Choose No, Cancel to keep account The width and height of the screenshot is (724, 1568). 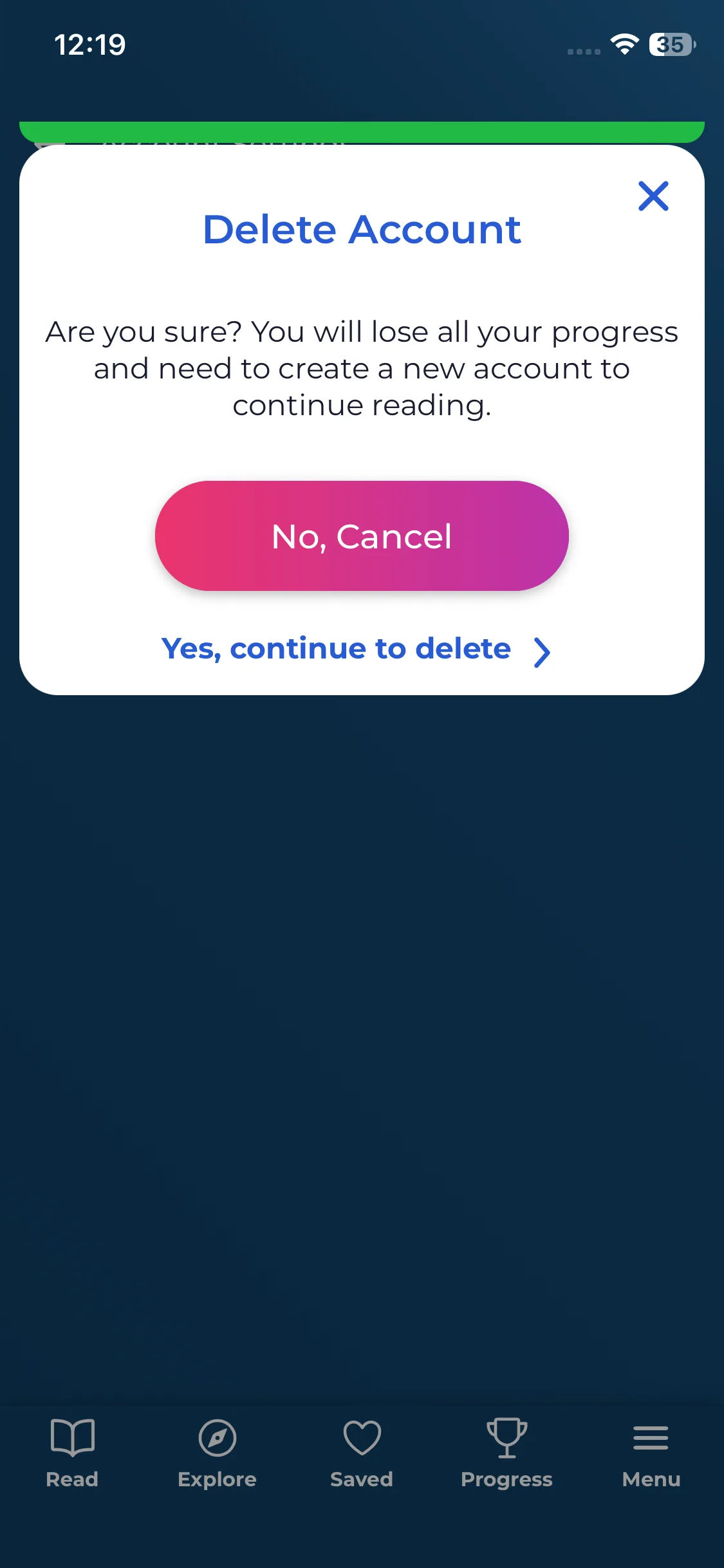pos(362,536)
